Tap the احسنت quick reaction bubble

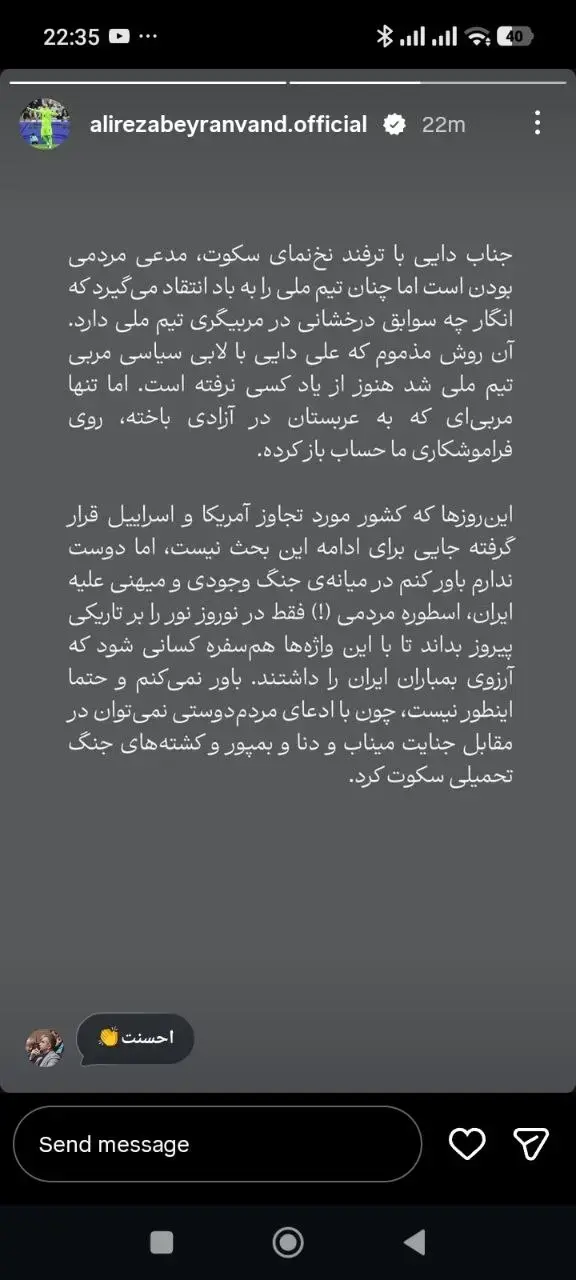(135, 1039)
